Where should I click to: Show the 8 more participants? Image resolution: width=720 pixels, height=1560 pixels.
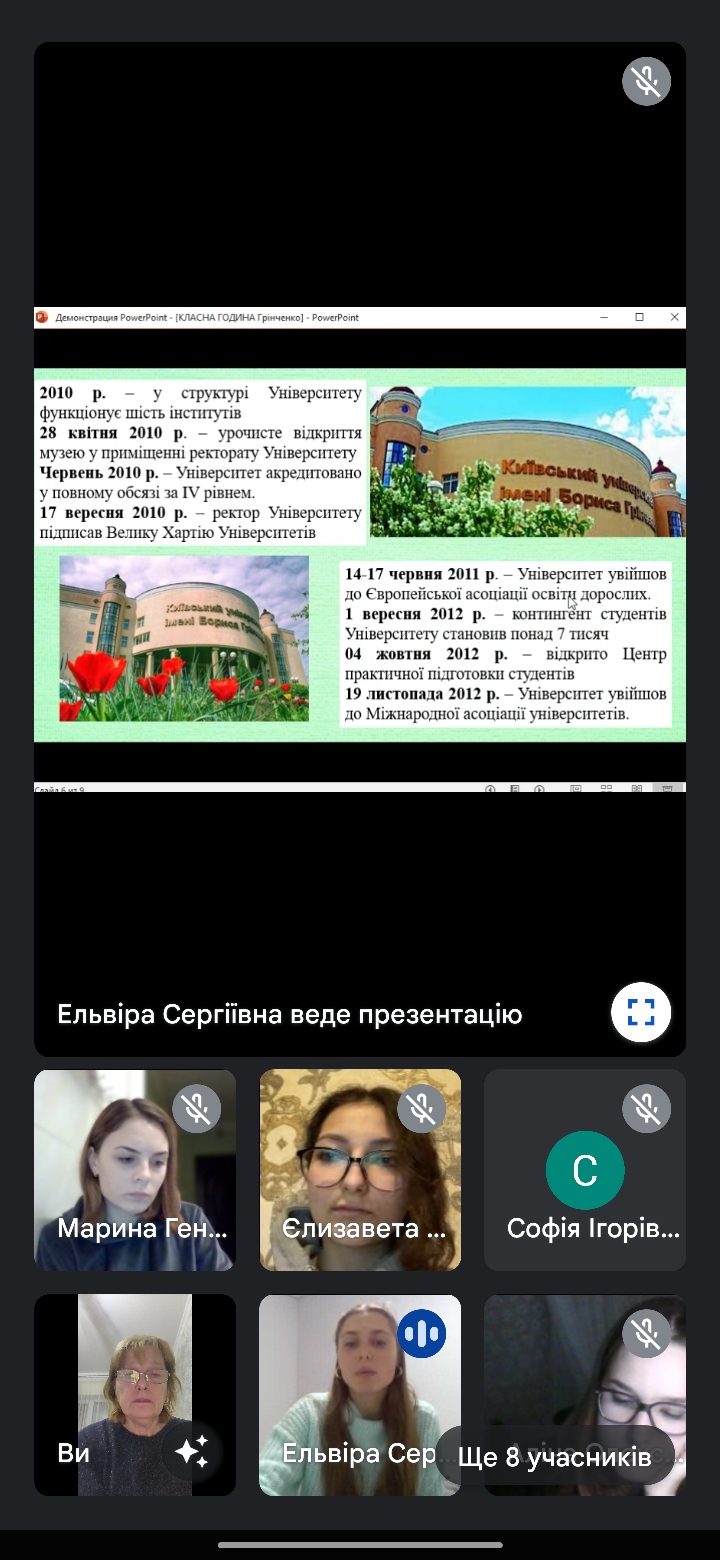click(554, 1456)
